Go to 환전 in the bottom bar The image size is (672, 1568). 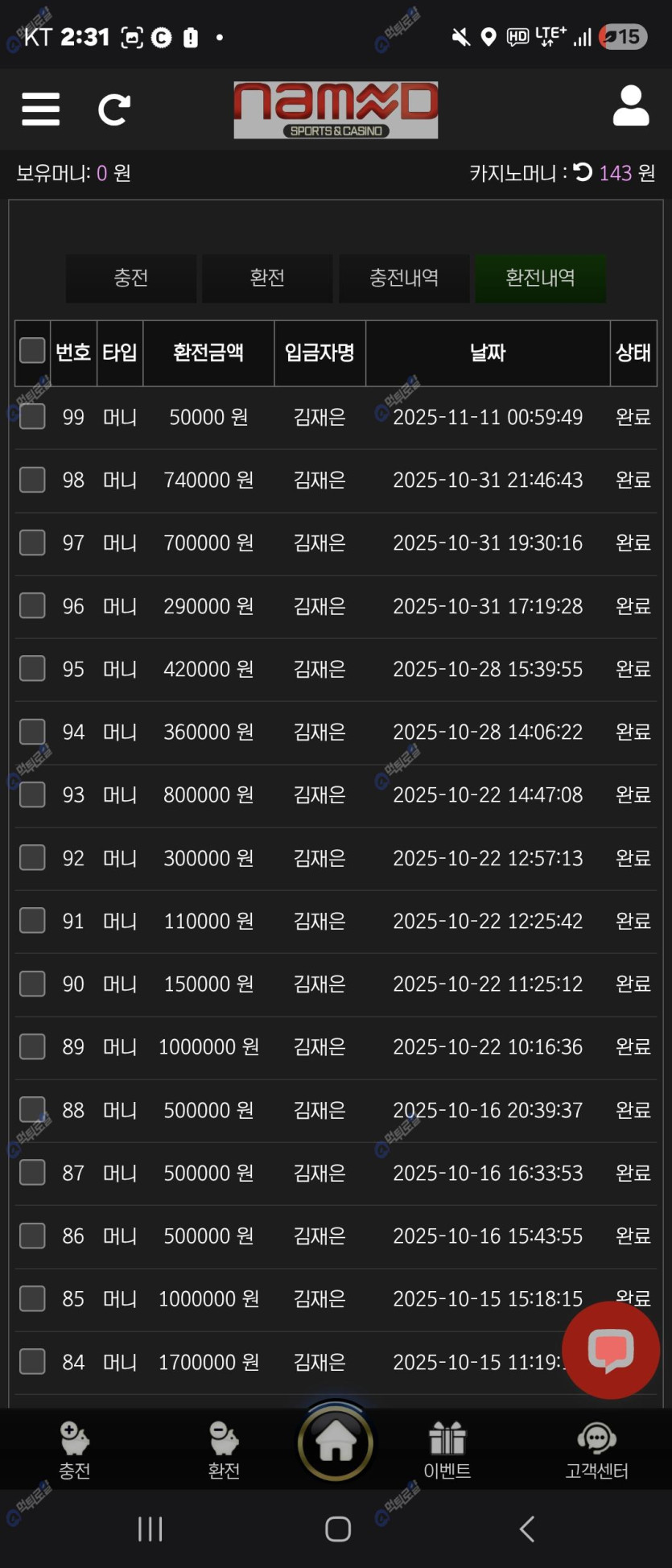pyautogui.click(x=224, y=1450)
